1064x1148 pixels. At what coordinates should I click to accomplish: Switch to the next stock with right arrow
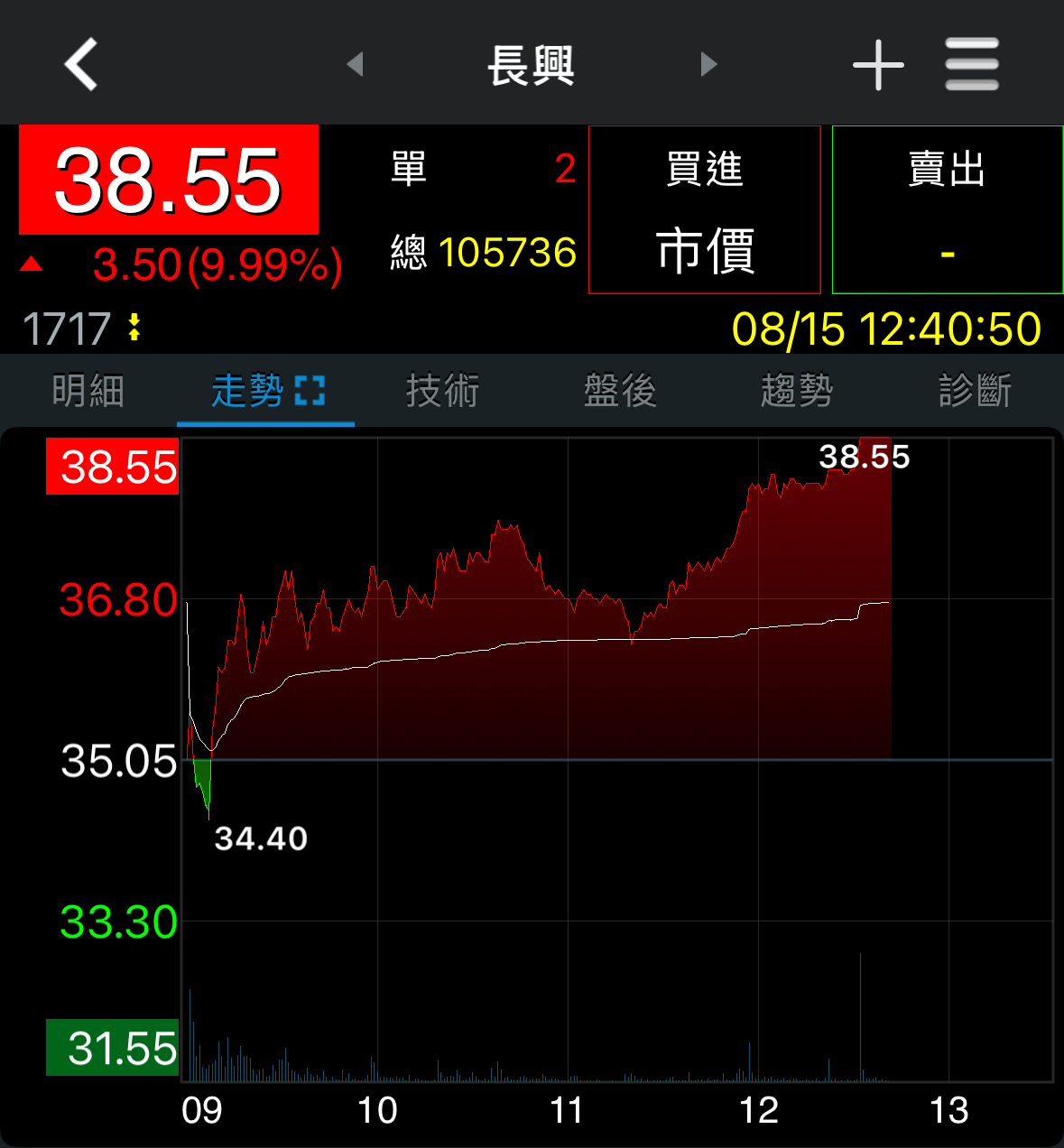coord(708,64)
